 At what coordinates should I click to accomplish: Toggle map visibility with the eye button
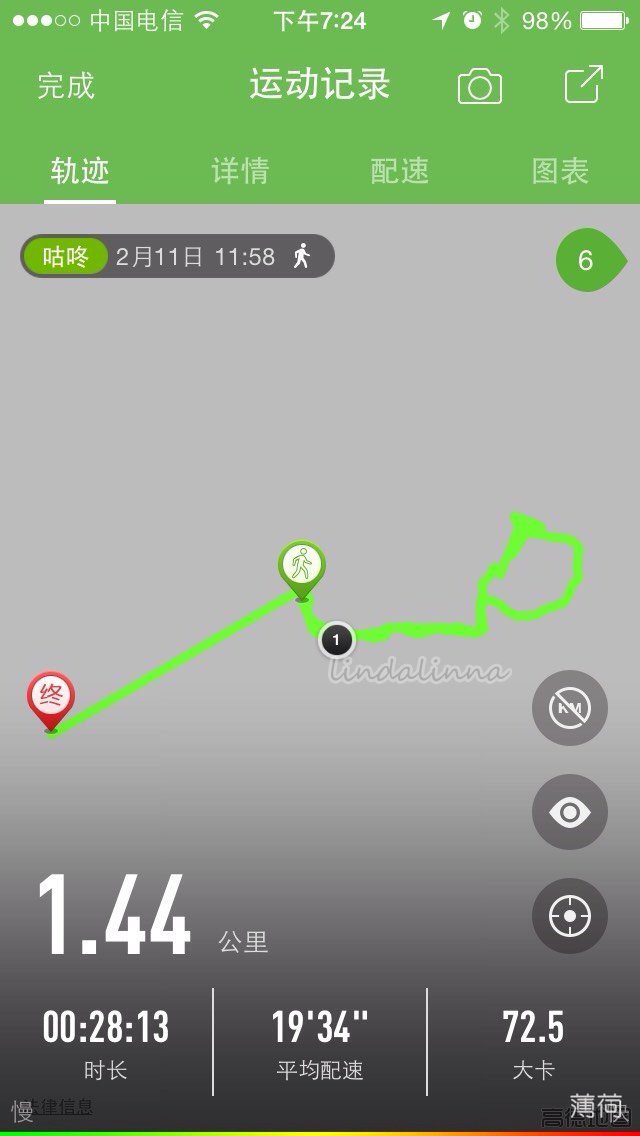click(570, 812)
